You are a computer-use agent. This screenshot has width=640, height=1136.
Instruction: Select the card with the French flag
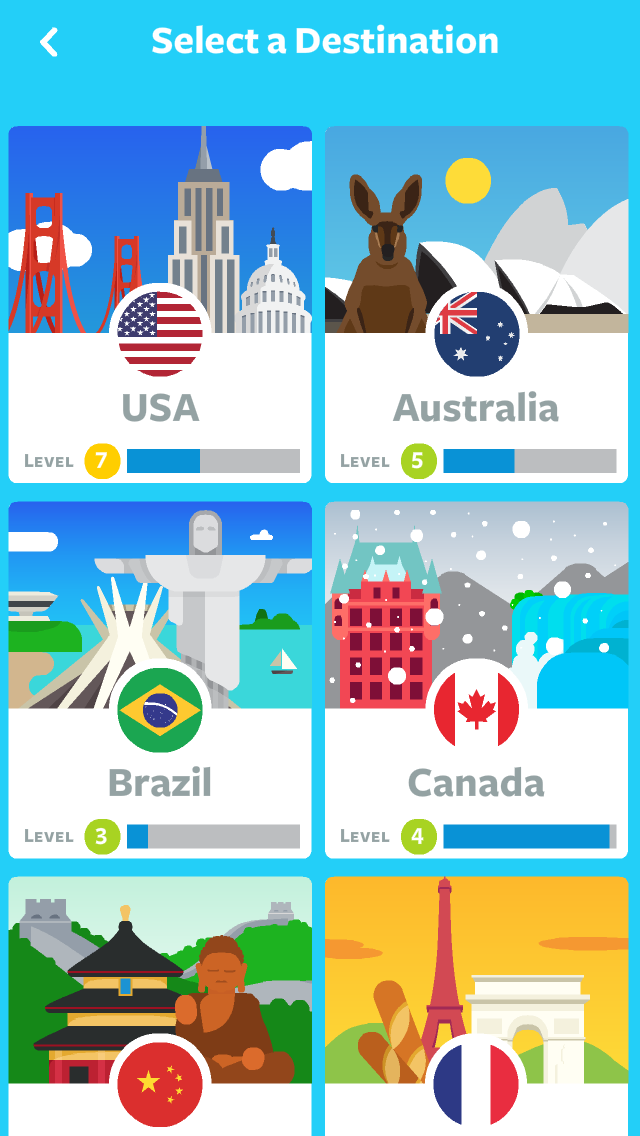click(476, 1005)
